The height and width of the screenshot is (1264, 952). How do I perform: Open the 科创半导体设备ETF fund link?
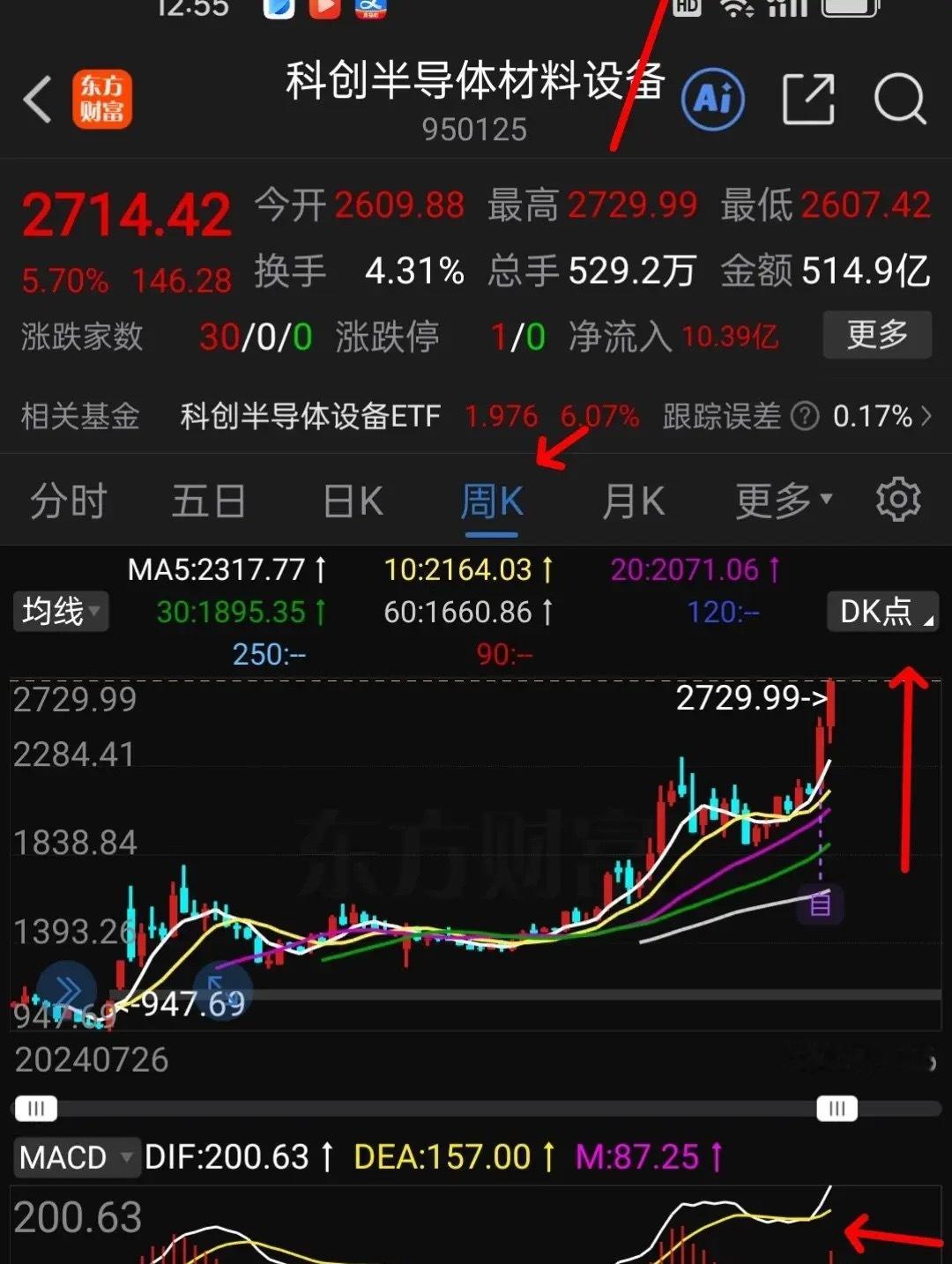pyautogui.click(x=310, y=415)
